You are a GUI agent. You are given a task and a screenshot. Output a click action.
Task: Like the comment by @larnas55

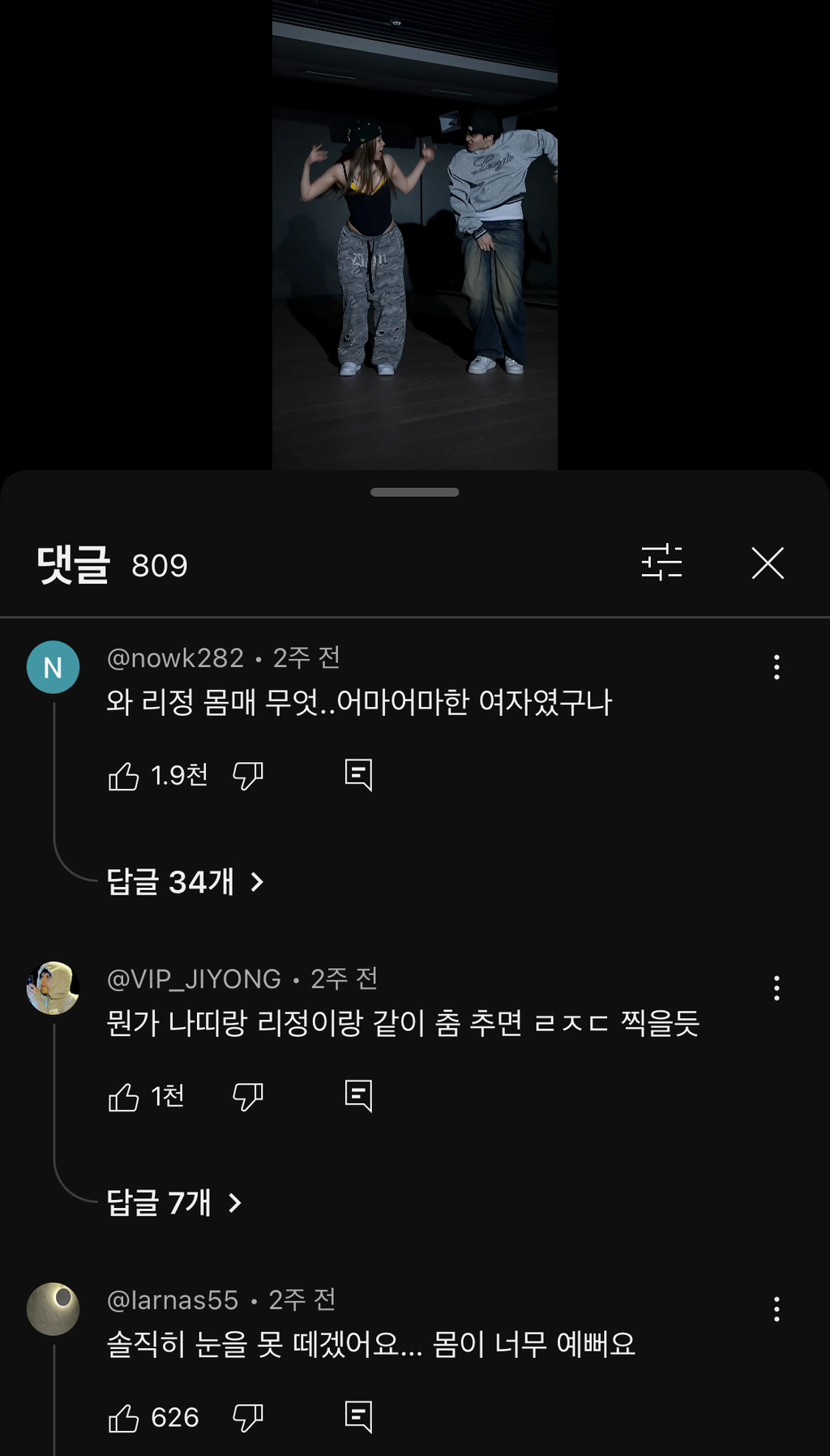click(x=124, y=1418)
